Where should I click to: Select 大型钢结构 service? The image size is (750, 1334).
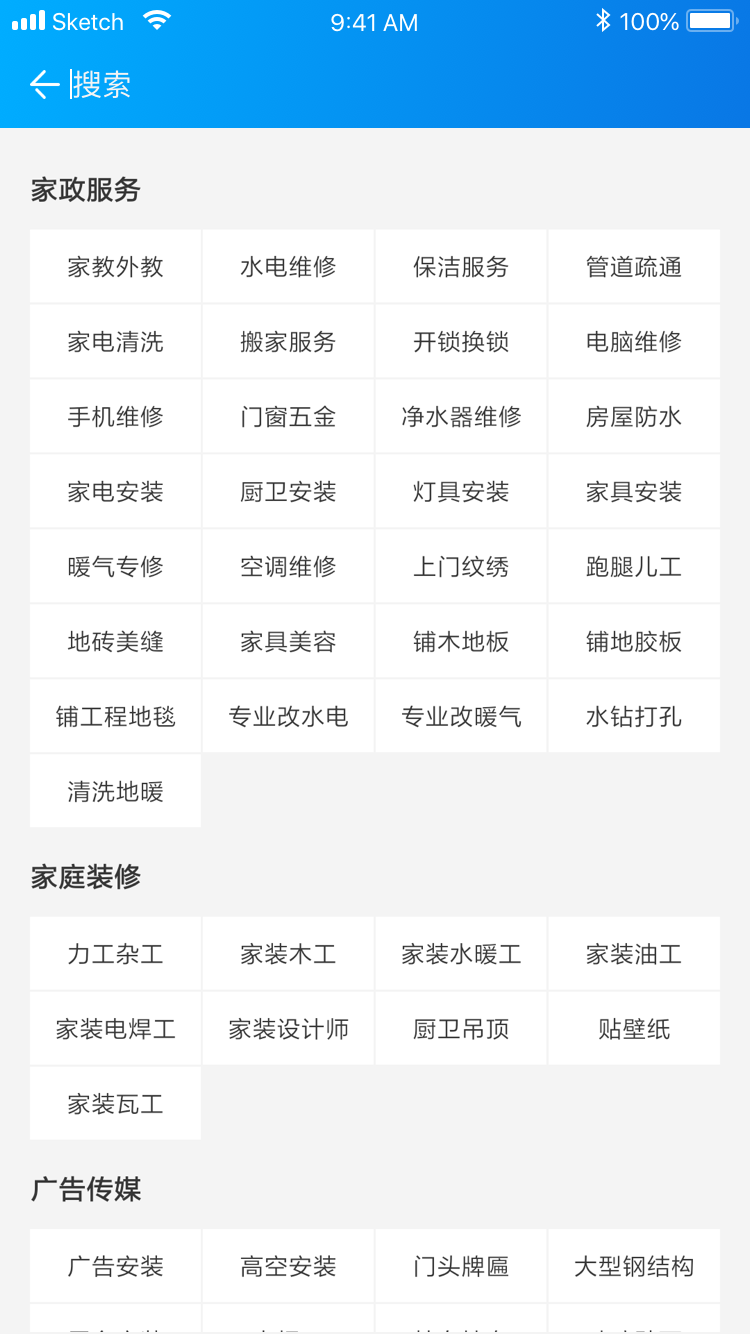tap(633, 1265)
